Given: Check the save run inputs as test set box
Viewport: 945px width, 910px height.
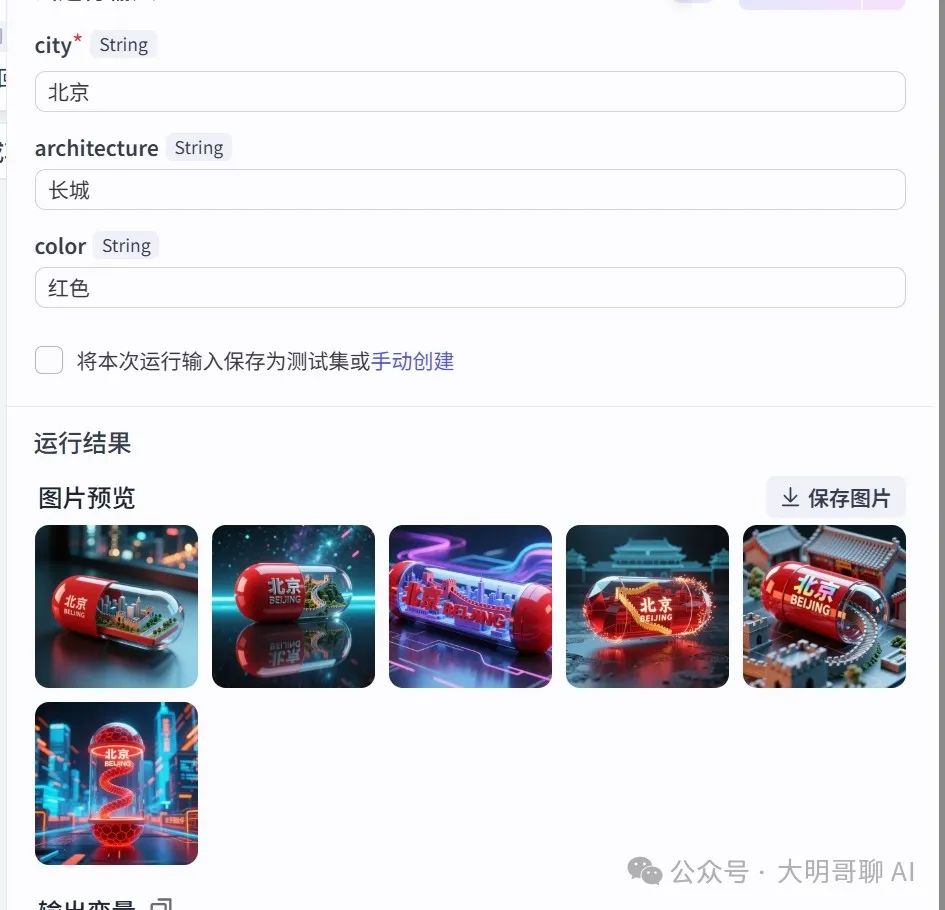Looking at the screenshot, I should click(49, 361).
